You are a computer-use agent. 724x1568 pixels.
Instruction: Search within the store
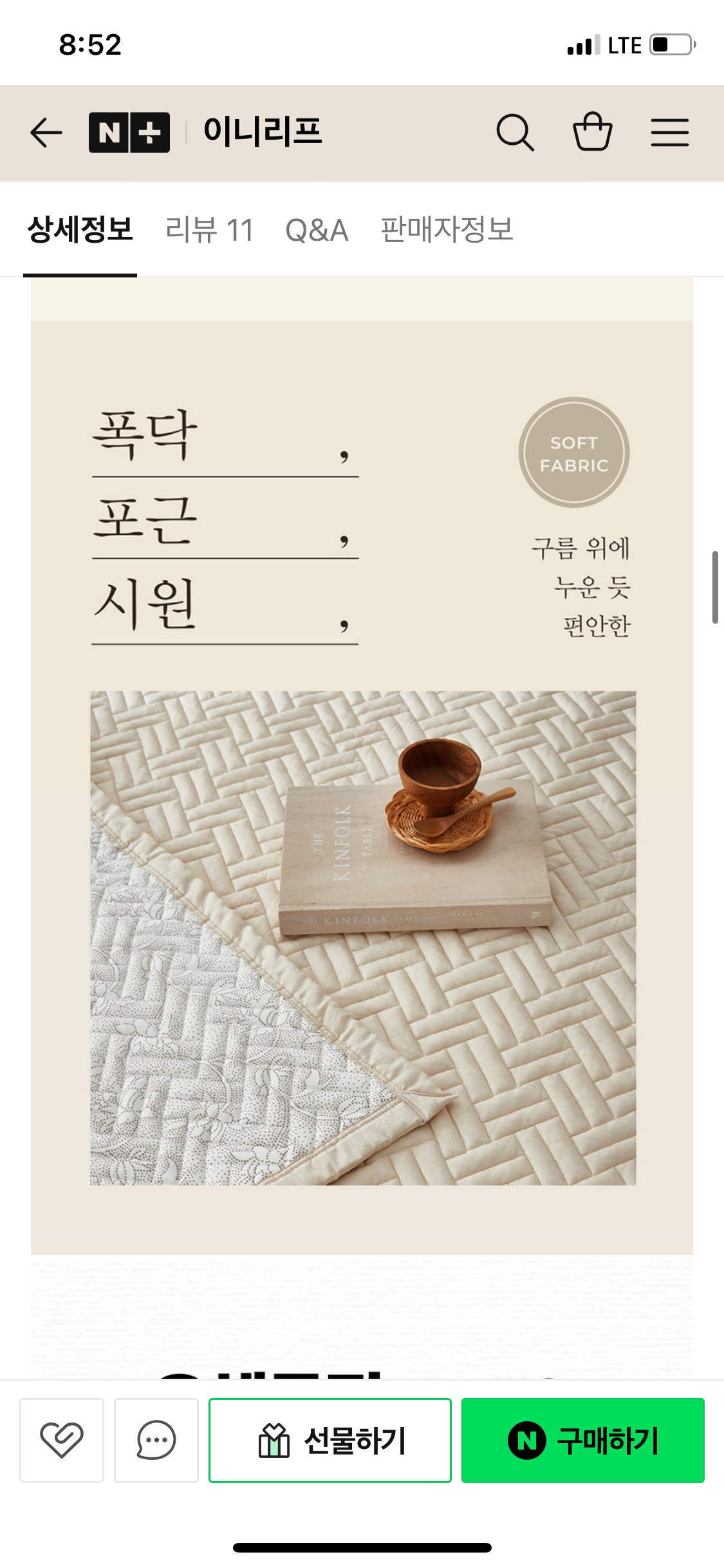515,133
